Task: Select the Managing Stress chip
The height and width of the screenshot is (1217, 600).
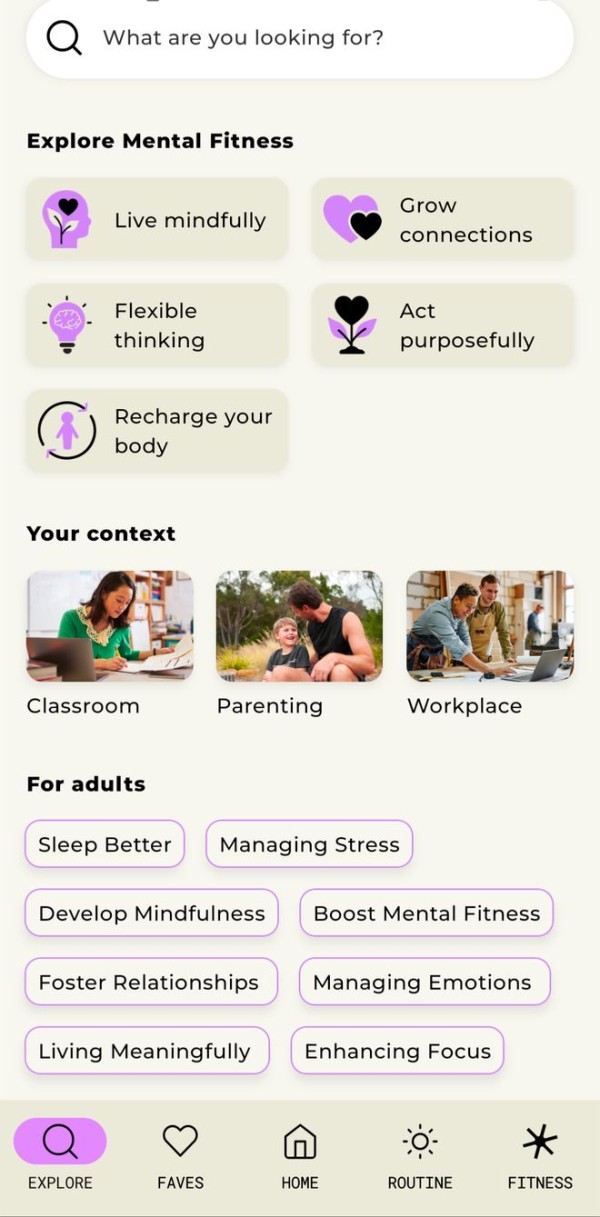Action: coord(309,844)
